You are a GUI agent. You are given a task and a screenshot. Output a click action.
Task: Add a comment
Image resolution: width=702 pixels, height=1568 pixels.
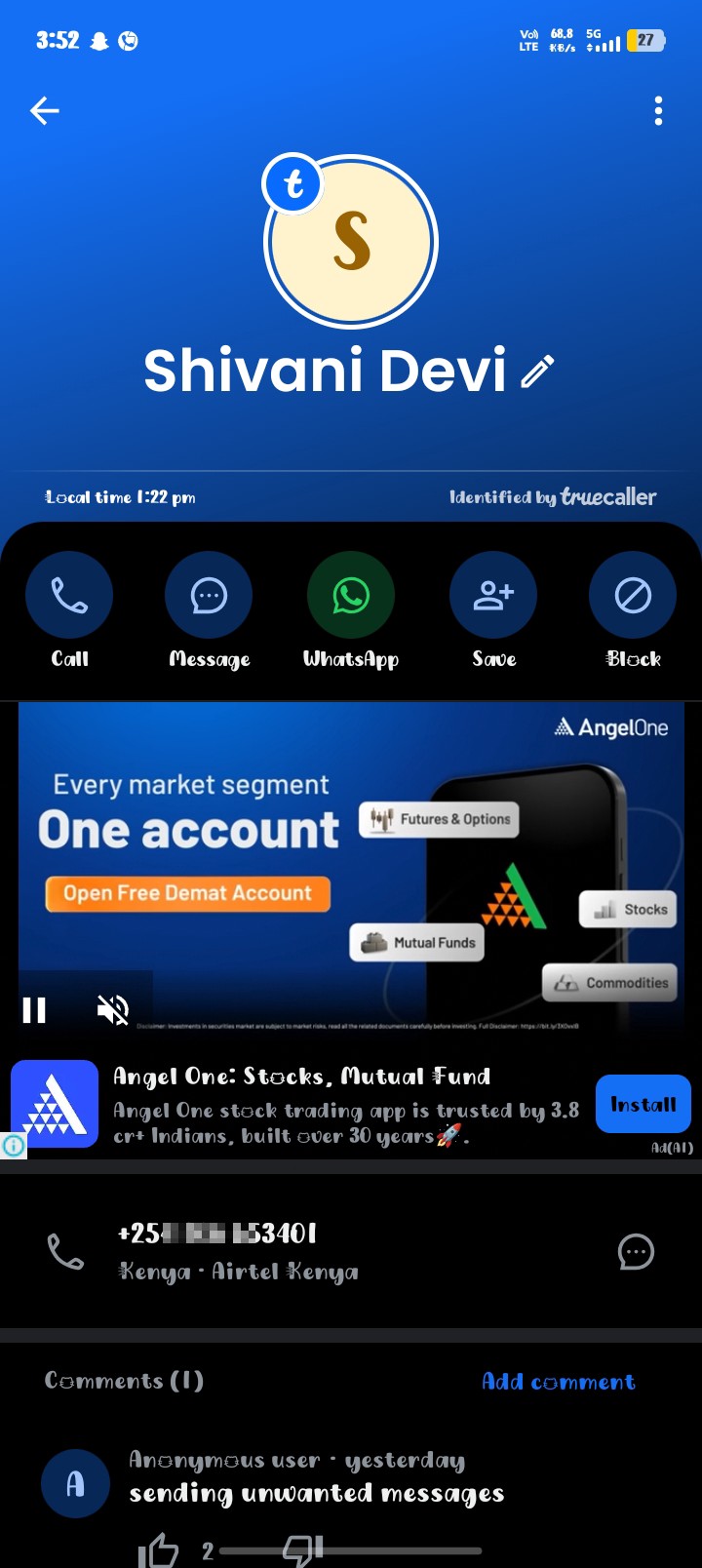558,1381
